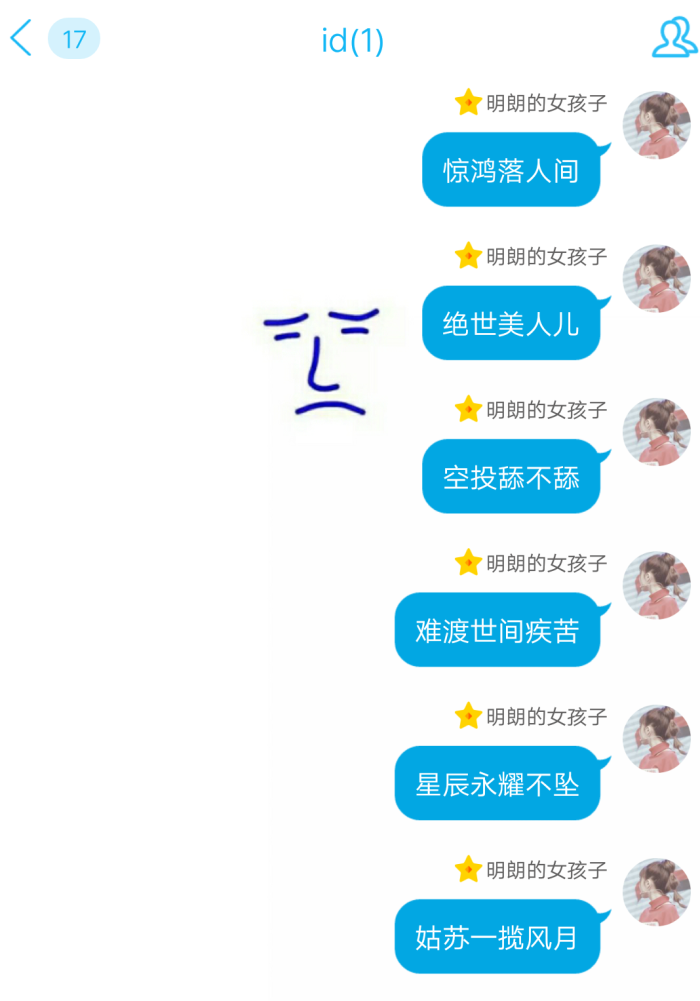This screenshot has width=700, height=1001.
Task: Open the avatar next to 难渡世间疾苦
Action: tap(656, 585)
